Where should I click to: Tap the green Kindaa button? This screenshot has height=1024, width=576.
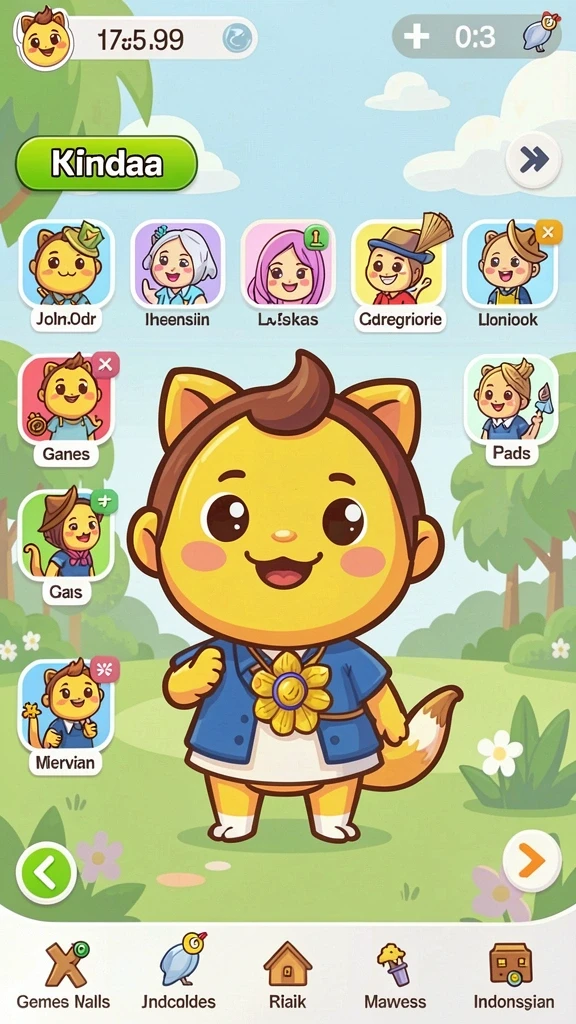tap(106, 163)
